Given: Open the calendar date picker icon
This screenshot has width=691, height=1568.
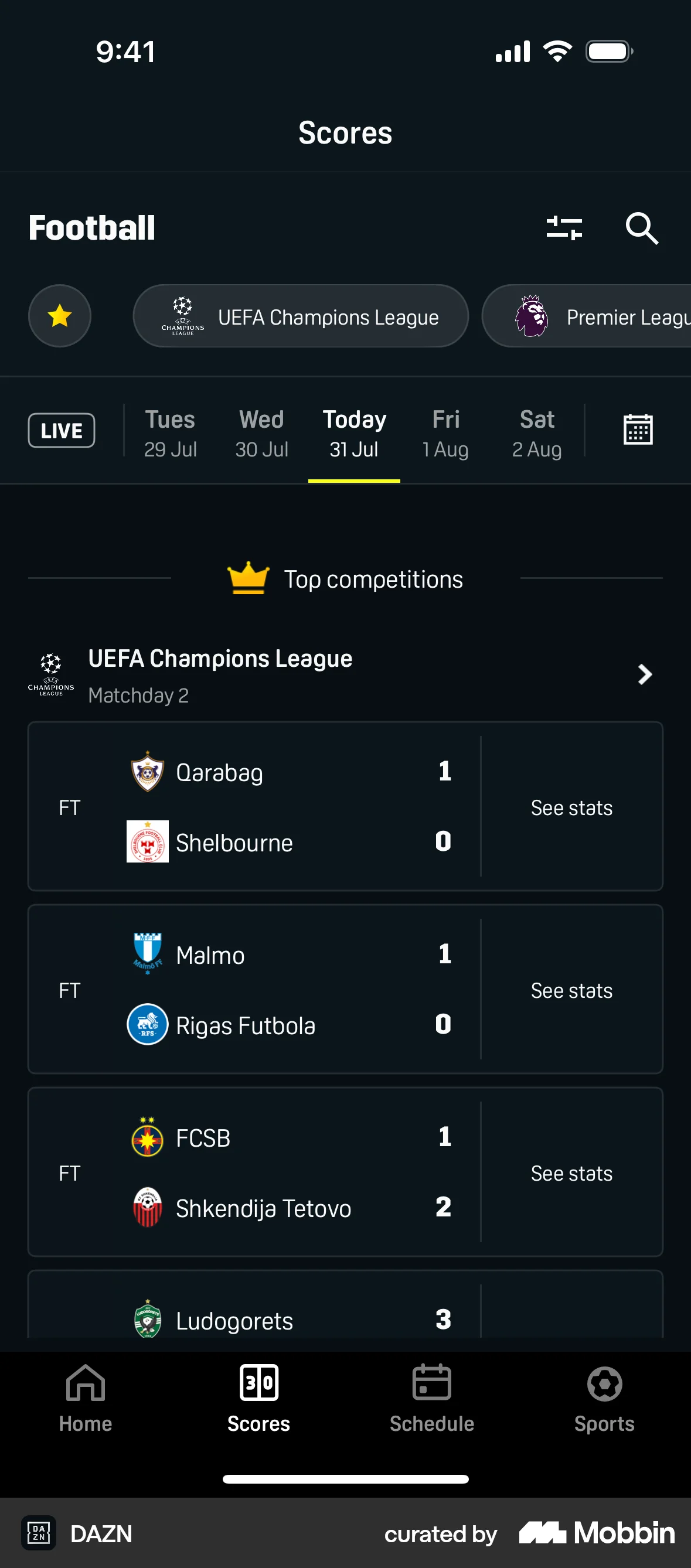Looking at the screenshot, I should point(639,430).
